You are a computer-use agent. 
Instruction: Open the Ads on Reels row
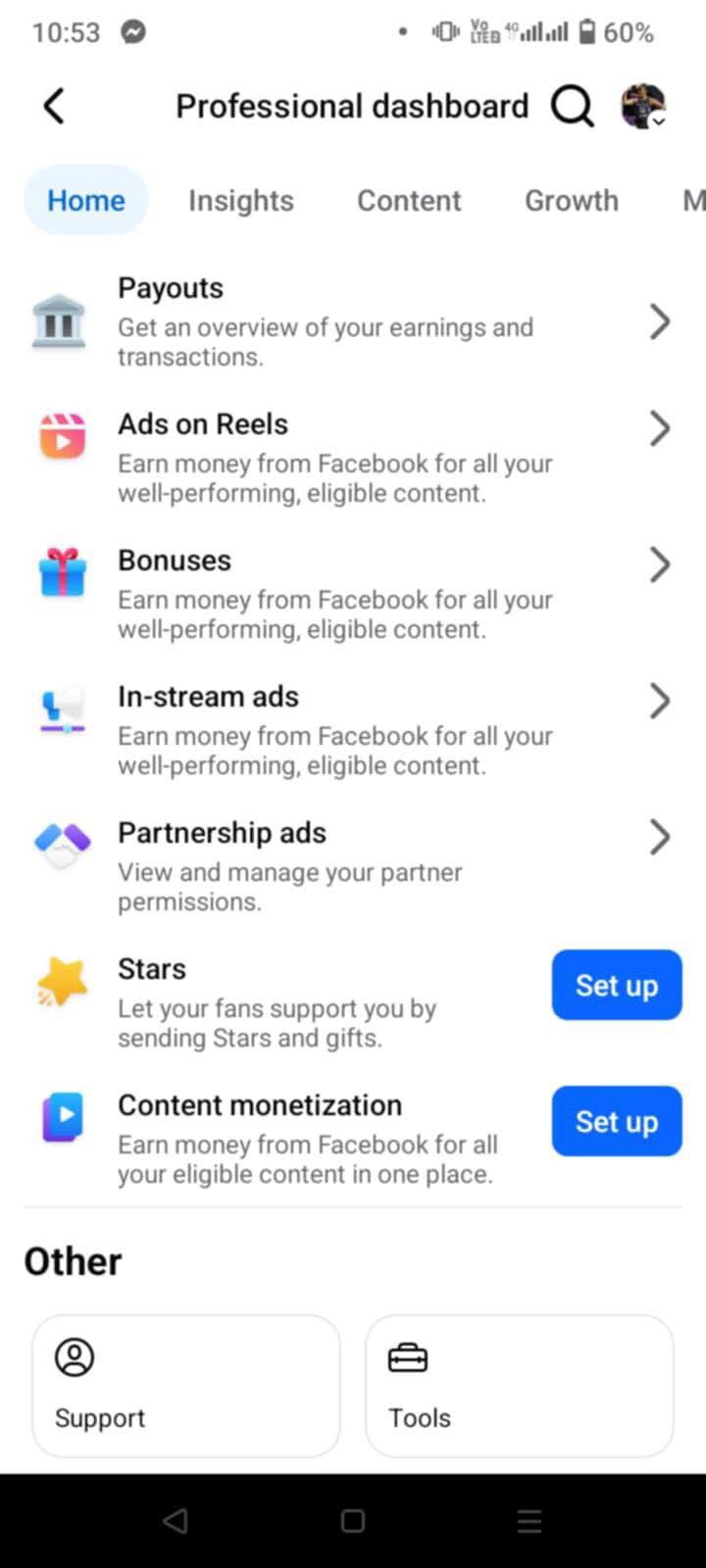(353, 458)
